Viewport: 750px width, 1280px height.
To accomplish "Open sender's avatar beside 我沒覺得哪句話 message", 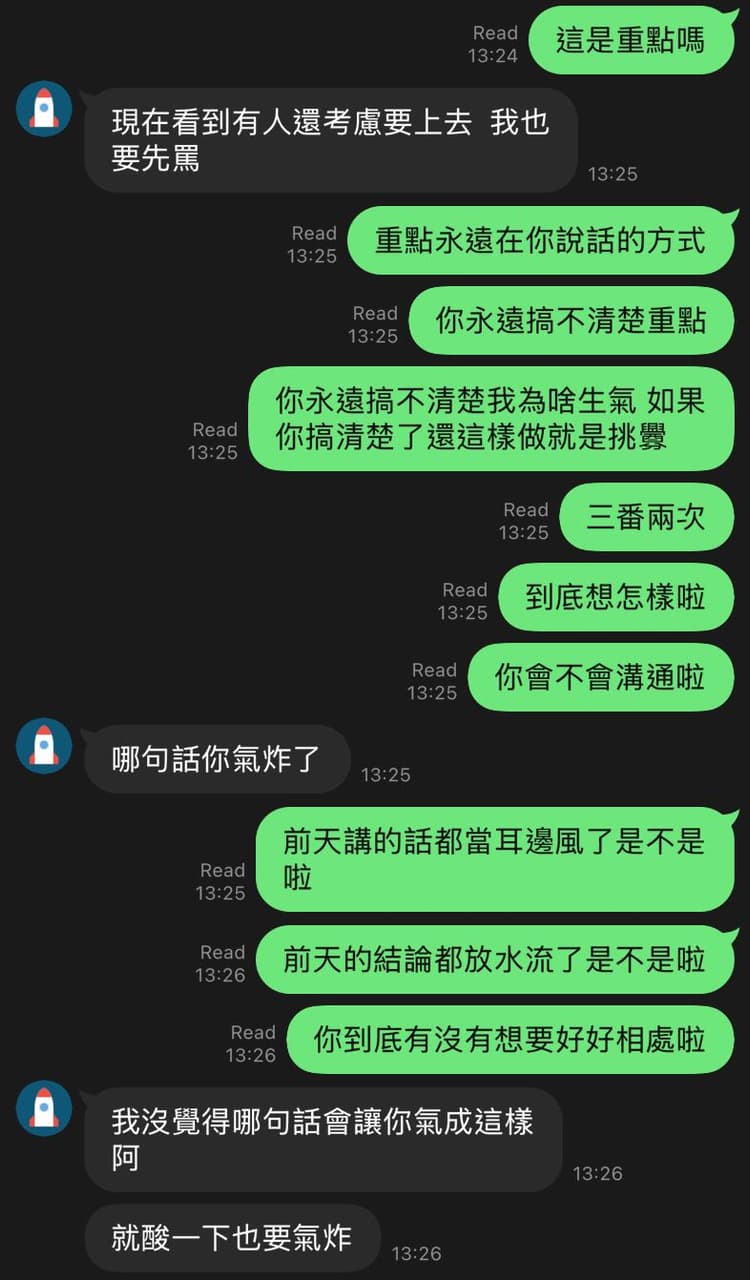I will point(44,1108).
